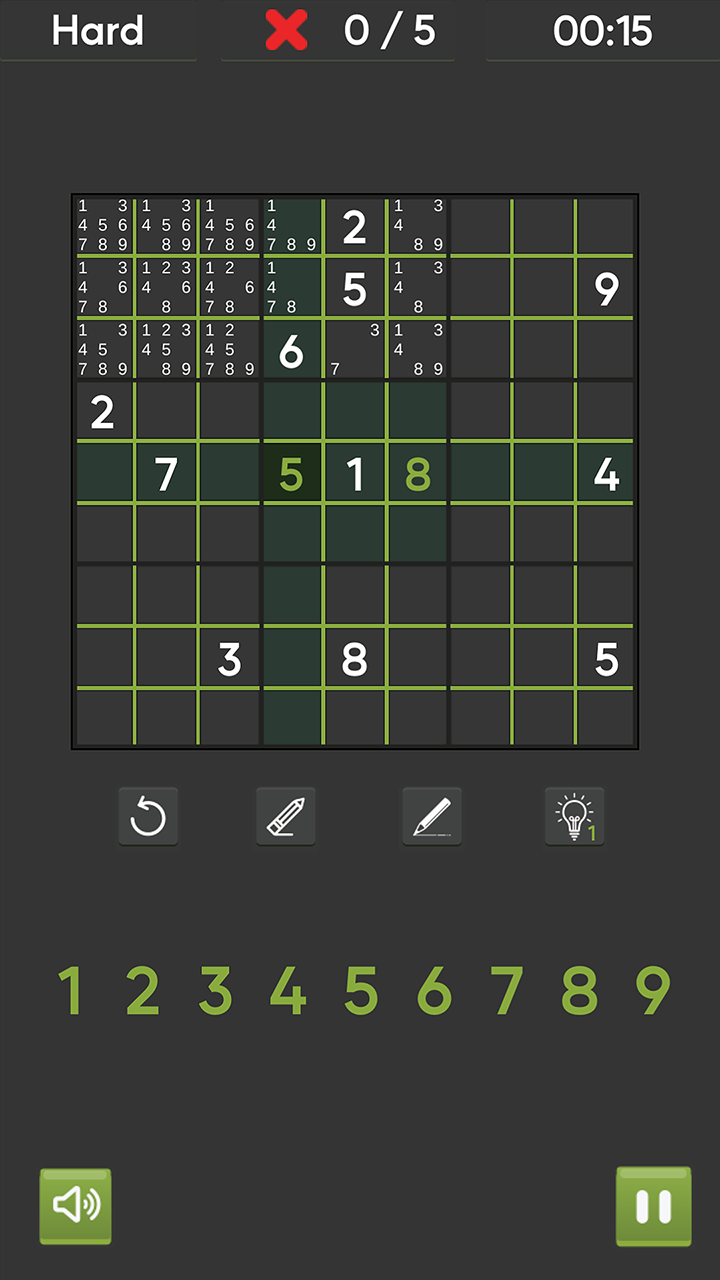Enter number 3 from the number pad

pyautogui.click(x=216, y=991)
